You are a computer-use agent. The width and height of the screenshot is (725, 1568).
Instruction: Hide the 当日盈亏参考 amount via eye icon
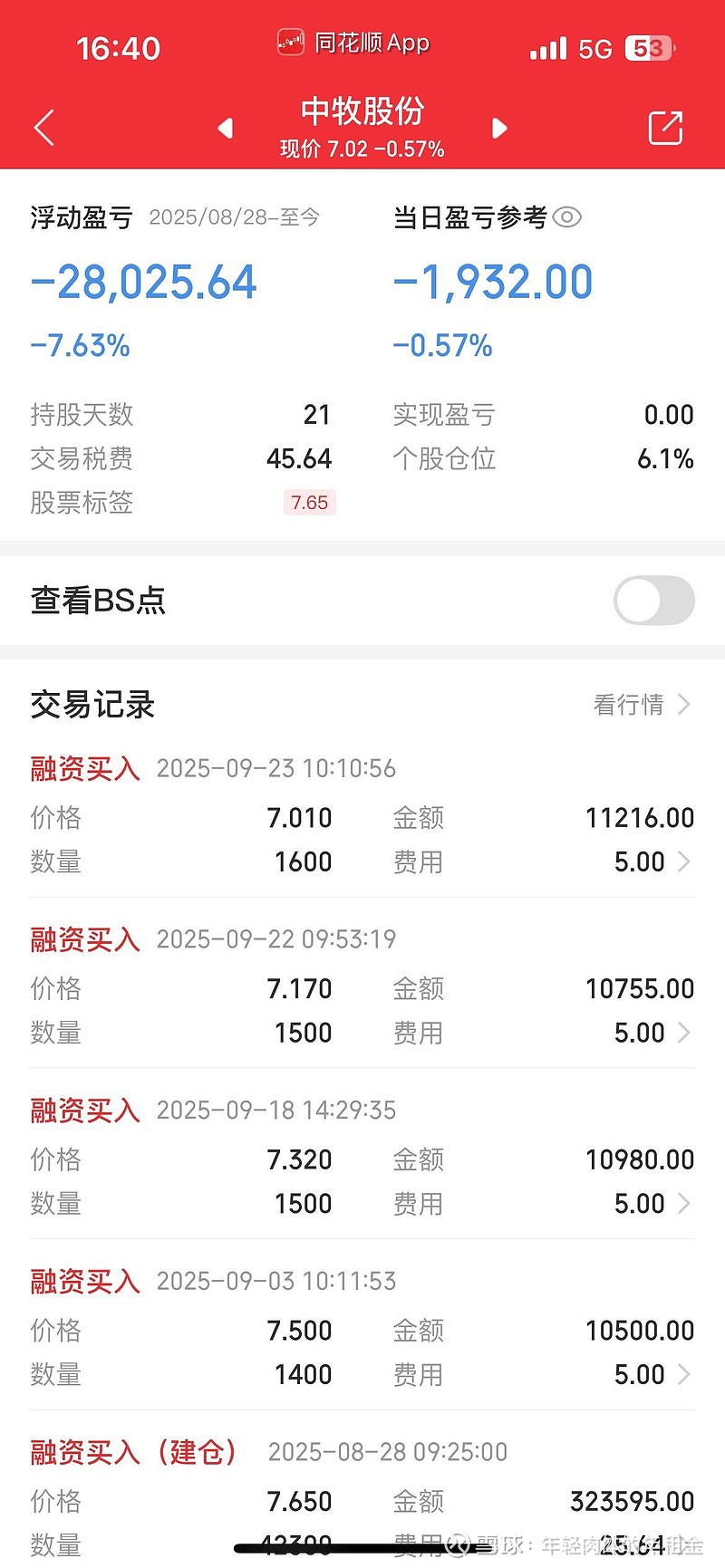567,217
